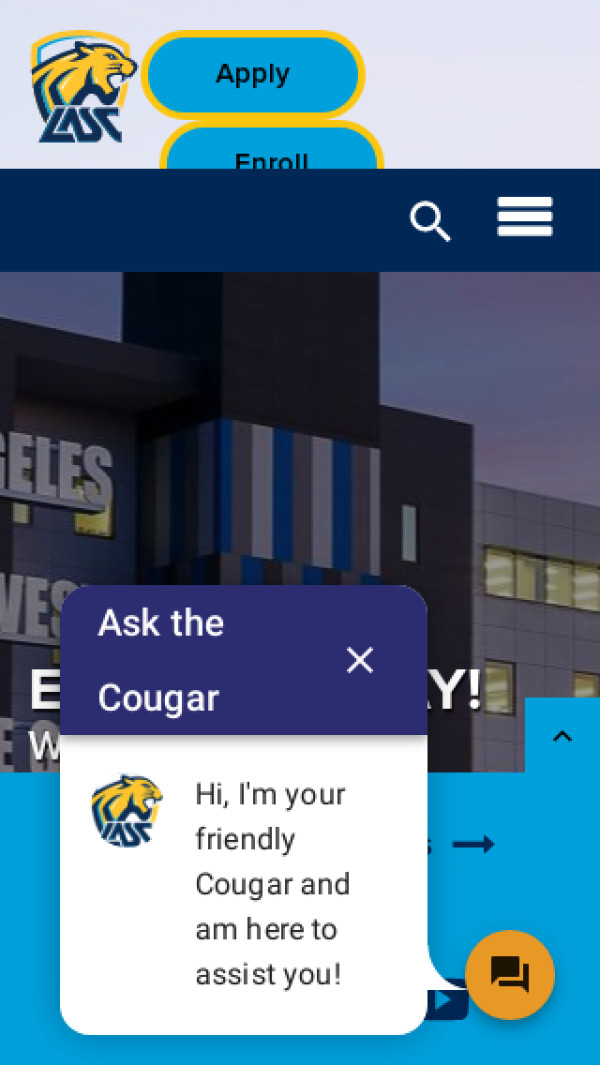Close the Ask the Cougar chat popup
600x1065 pixels.
coord(359,660)
